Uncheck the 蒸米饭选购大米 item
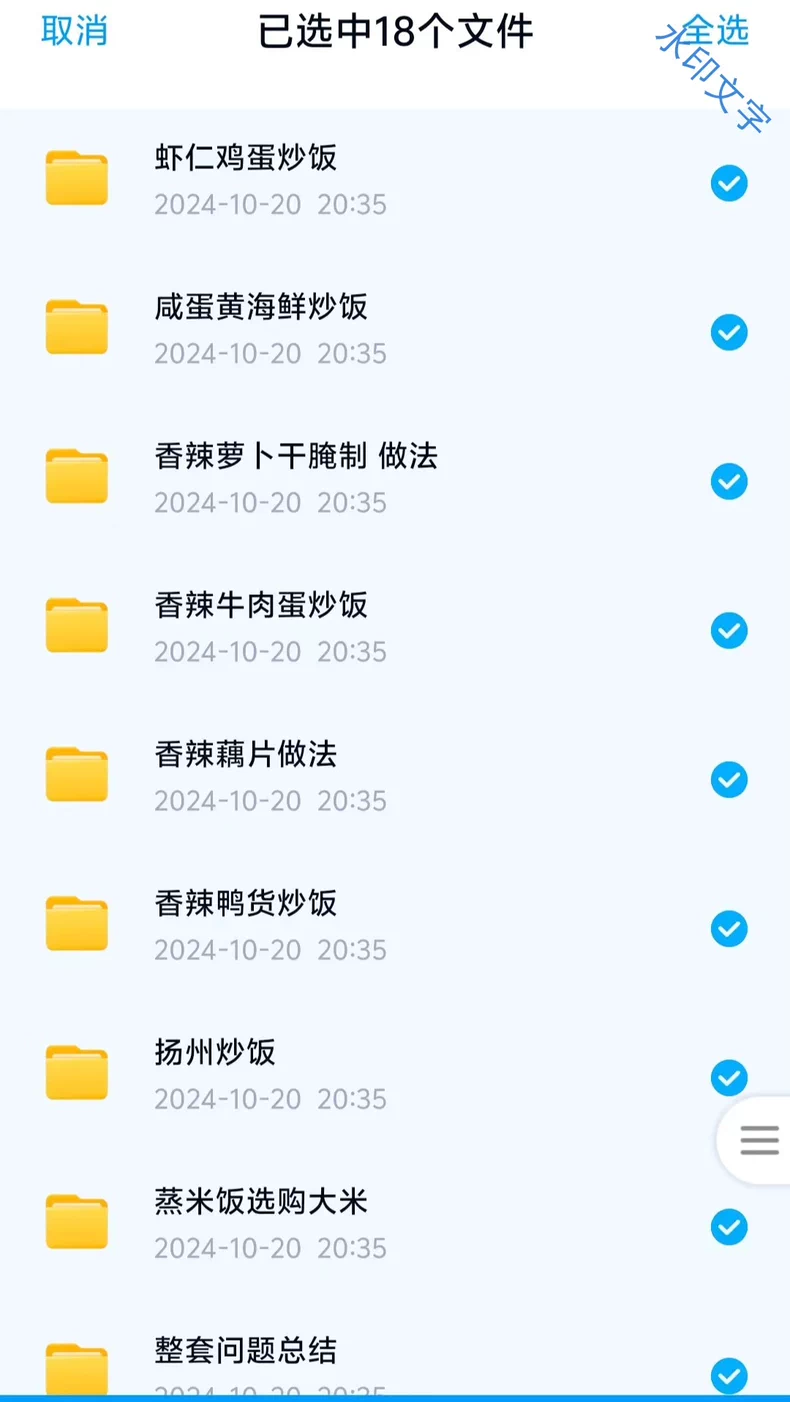790x1402 pixels. click(729, 1226)
